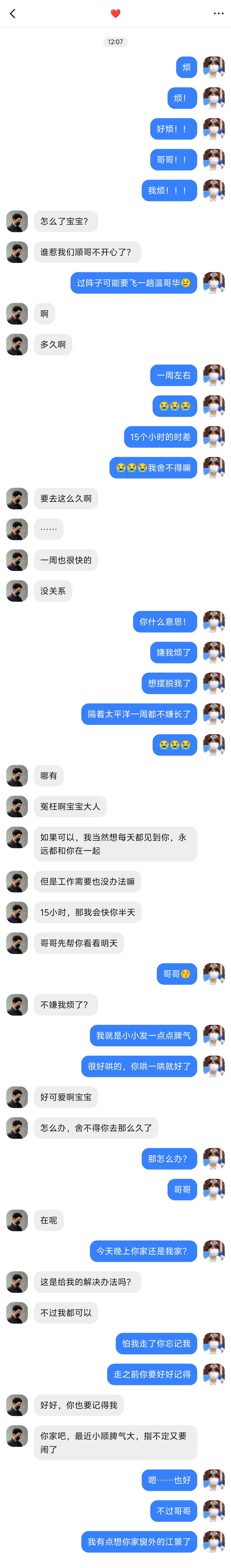Open the three-dot overflow menu
Viewport: 231px width, 1568px height.
(x=218, y=13)
